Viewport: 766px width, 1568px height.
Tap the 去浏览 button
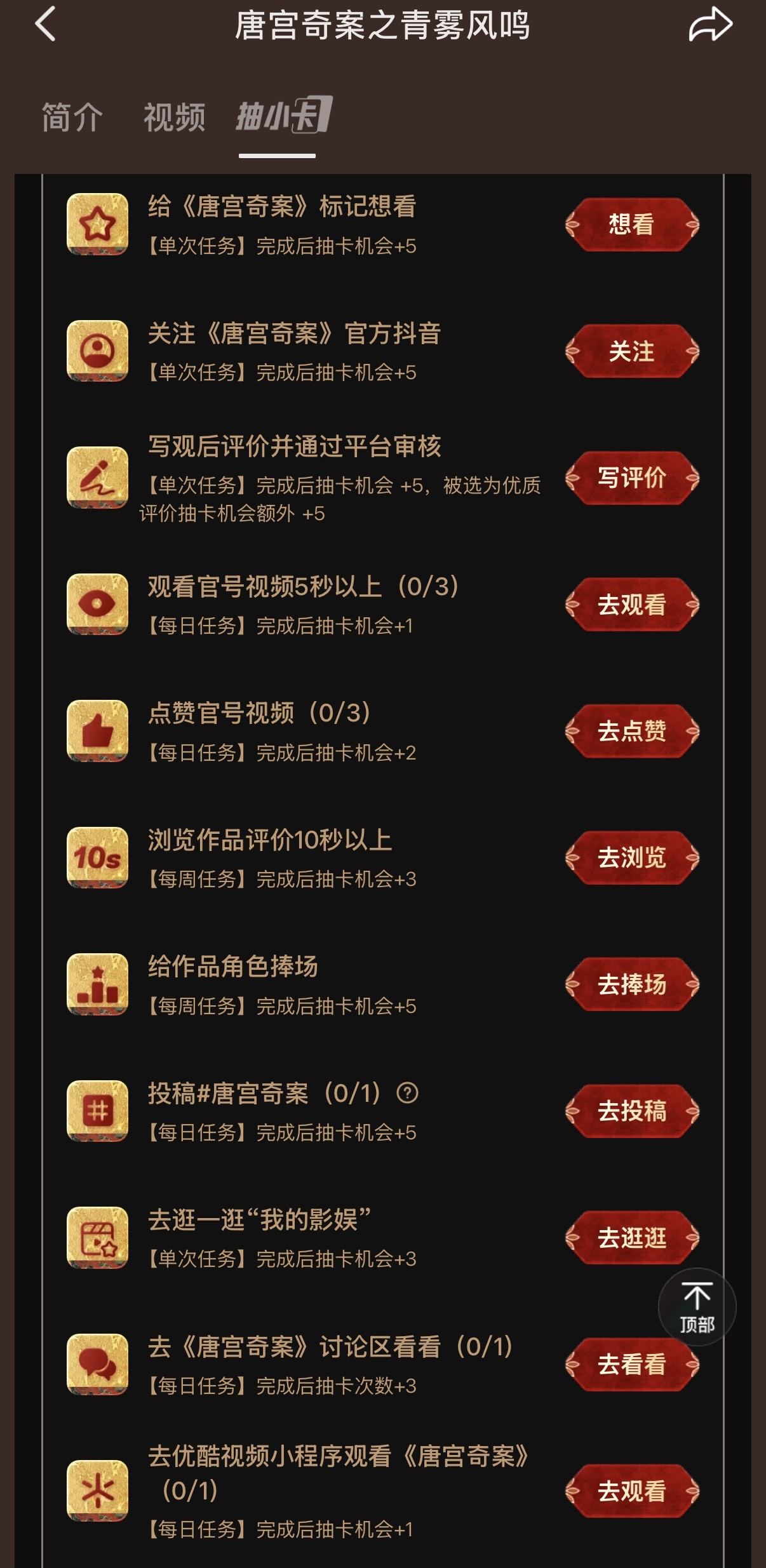coord(632,857)
